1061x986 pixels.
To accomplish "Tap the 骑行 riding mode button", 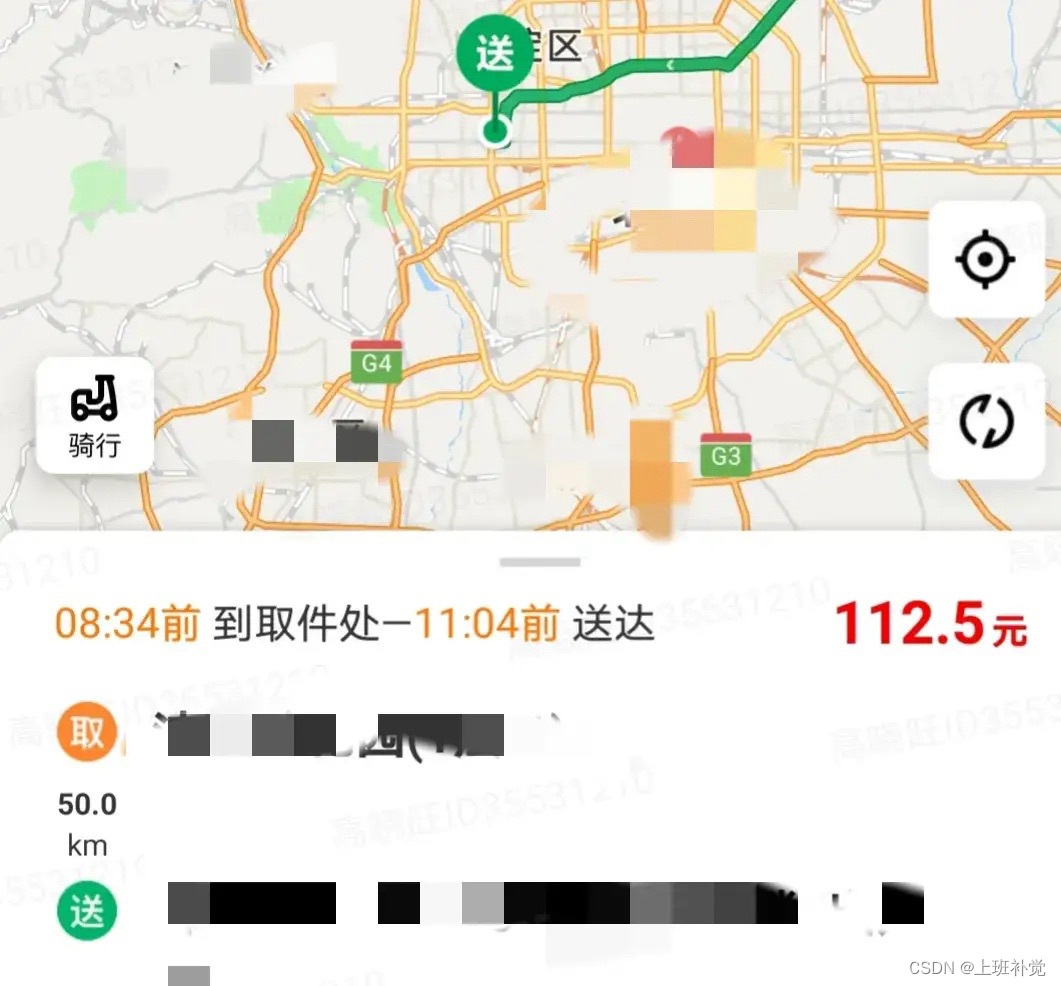I will pos(95,415).
